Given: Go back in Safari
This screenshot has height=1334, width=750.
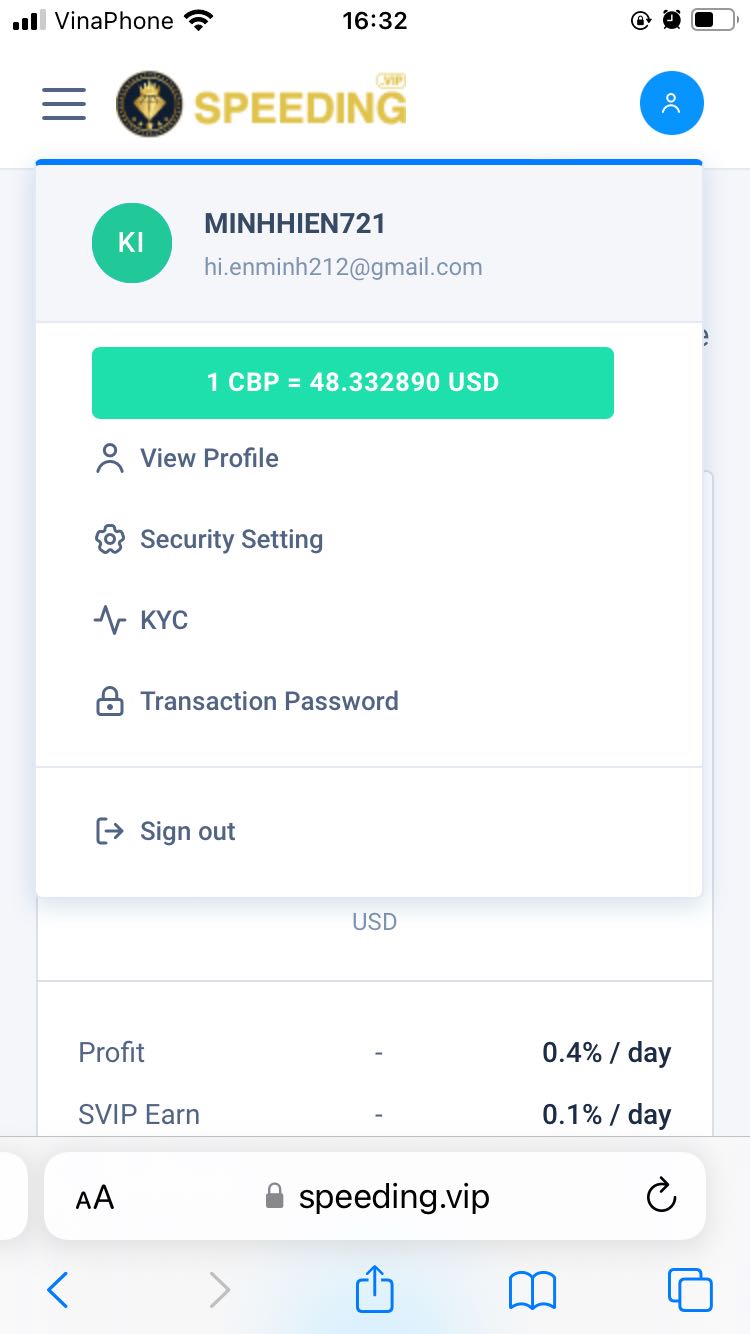Looking at the screenshot, I should pyautogui.click(x=58, y=1290).
